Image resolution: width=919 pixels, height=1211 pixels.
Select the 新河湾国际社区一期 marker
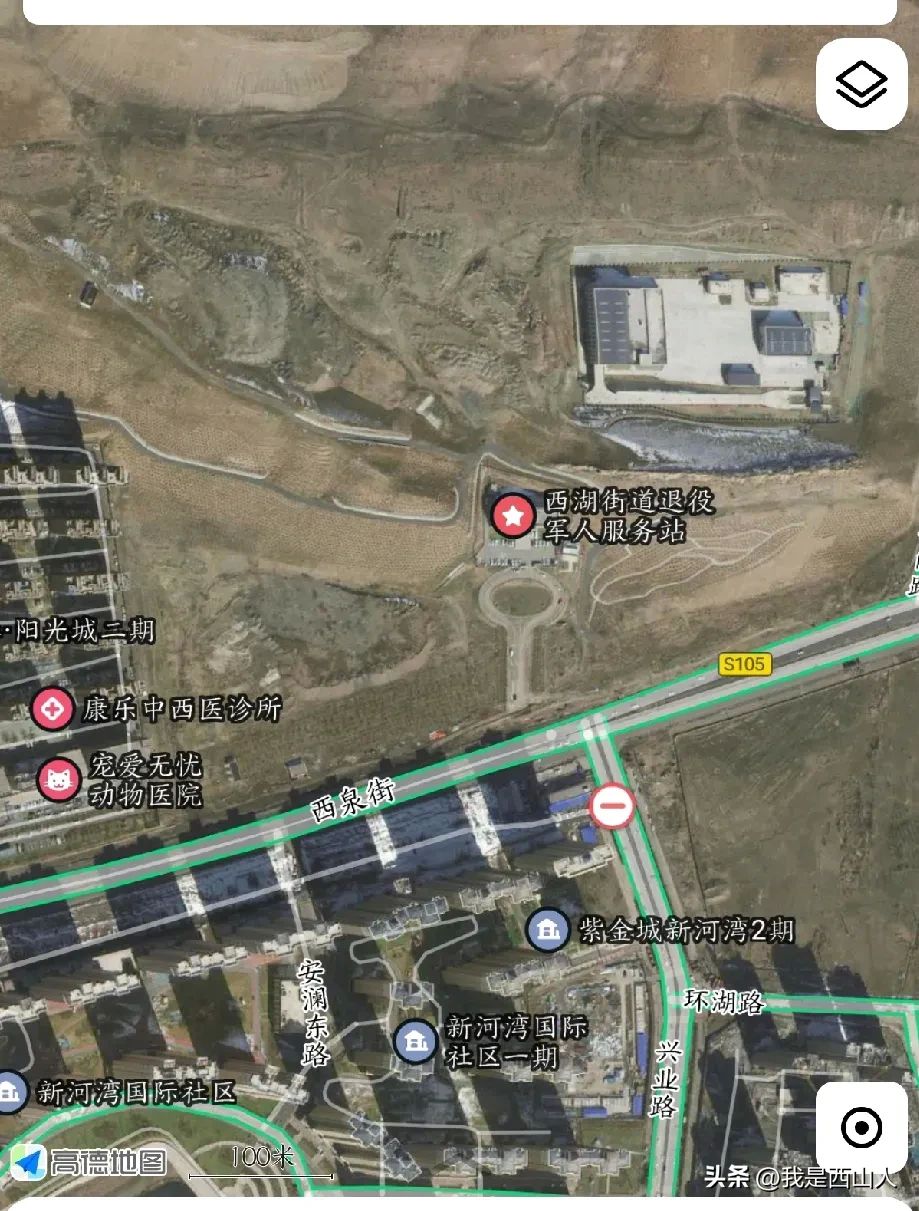click(x=415, y=1041)
